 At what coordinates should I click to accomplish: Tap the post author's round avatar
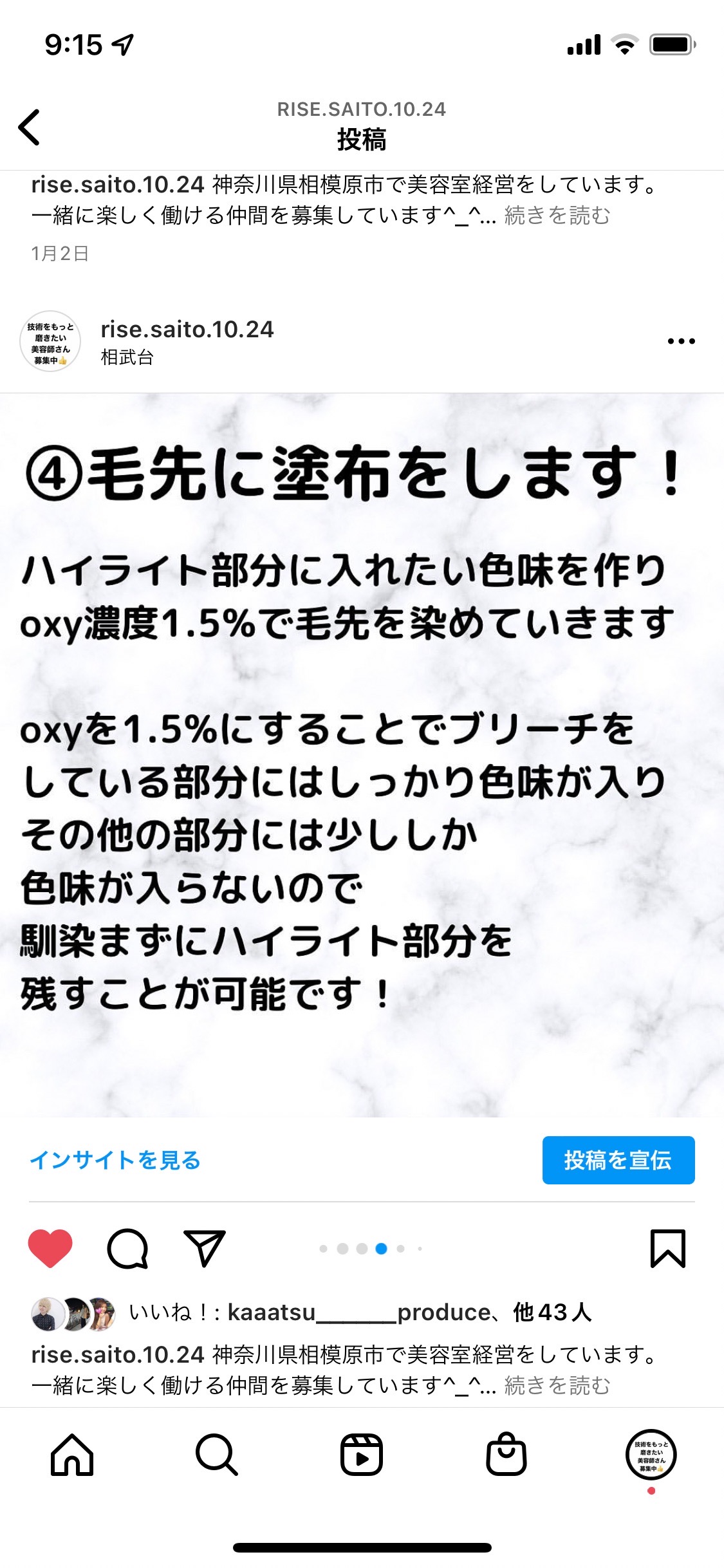tap(51, 342)
